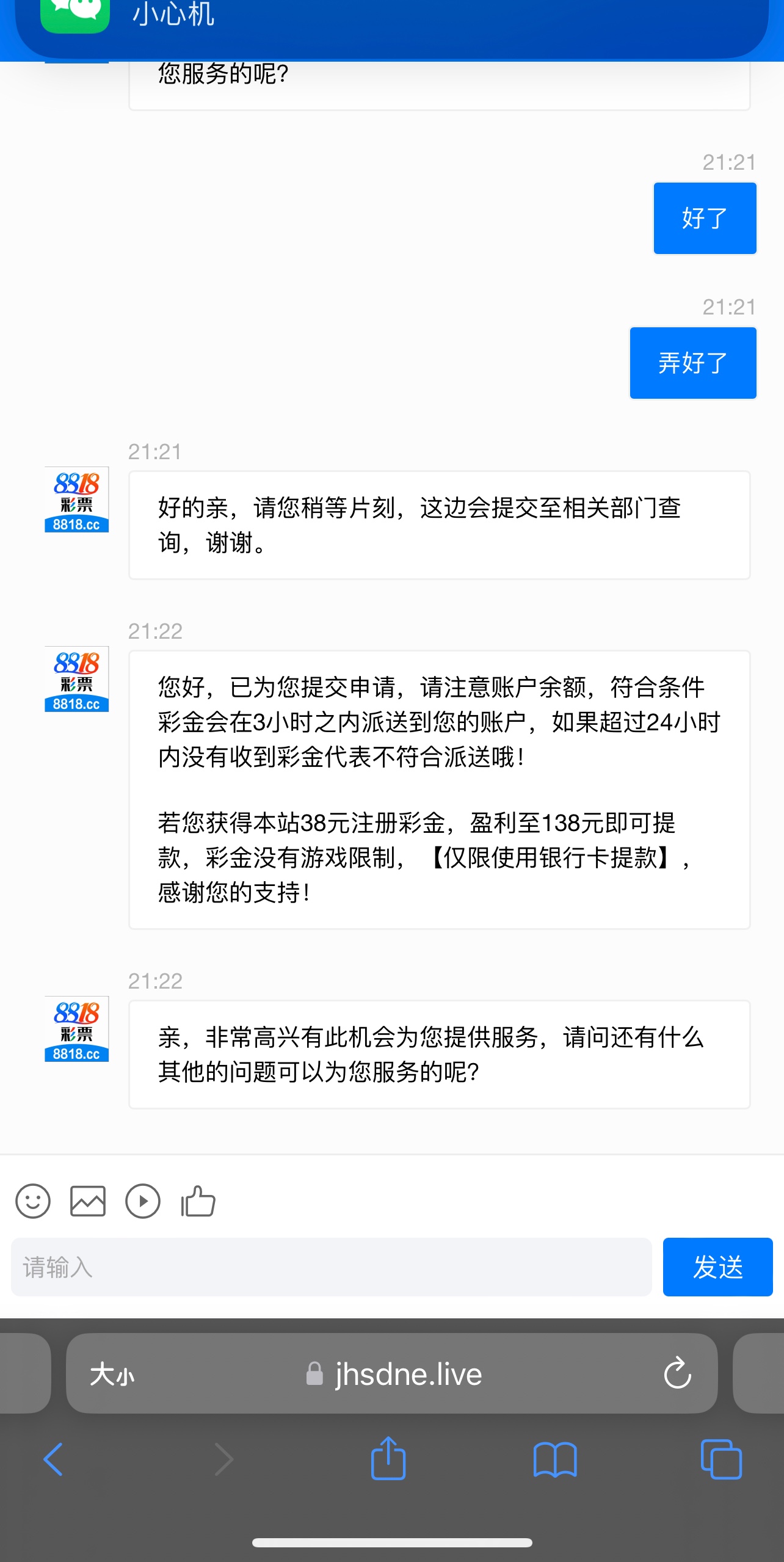Tap the video attachment icon
784x1562 pixels.
(143, 1201)
